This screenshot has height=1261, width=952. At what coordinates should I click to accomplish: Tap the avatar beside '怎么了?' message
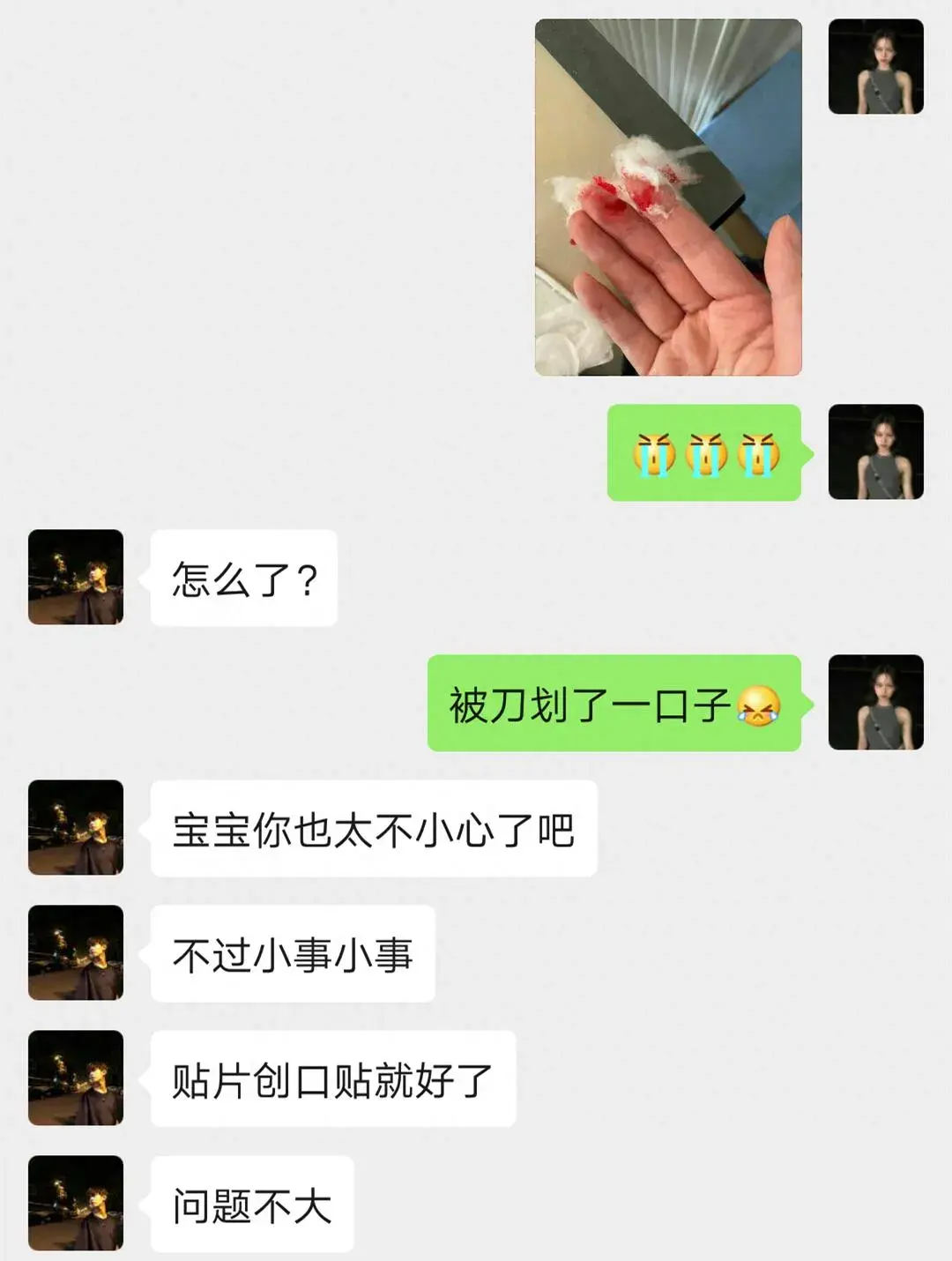(76, 578)
